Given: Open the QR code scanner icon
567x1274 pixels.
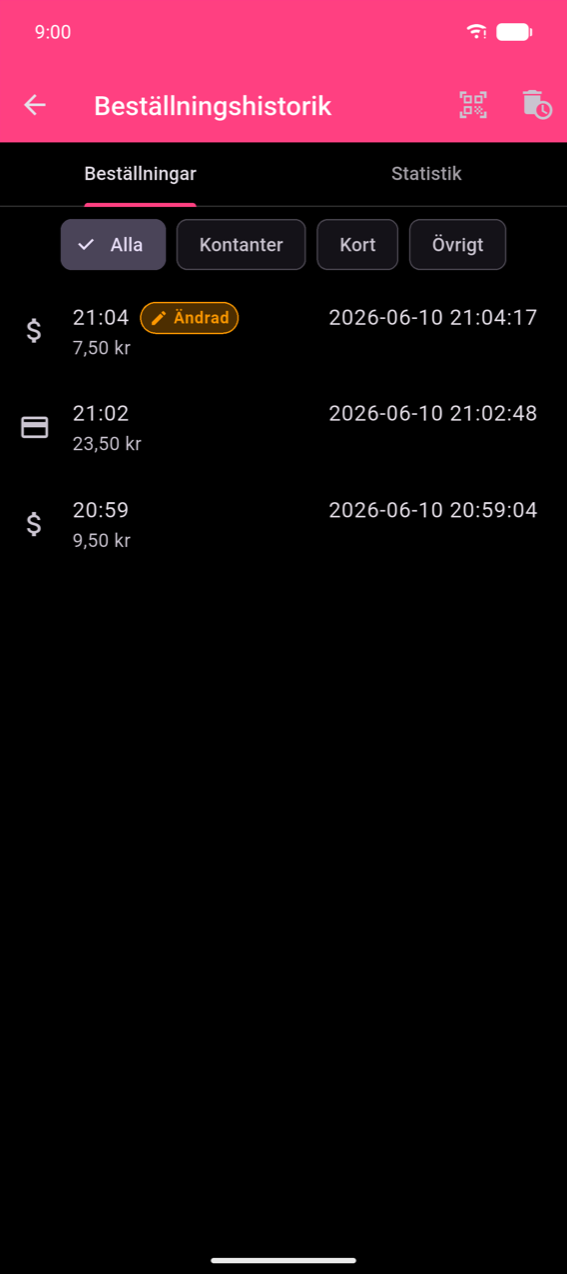Looking at the screenshot, I should (473, 105).
